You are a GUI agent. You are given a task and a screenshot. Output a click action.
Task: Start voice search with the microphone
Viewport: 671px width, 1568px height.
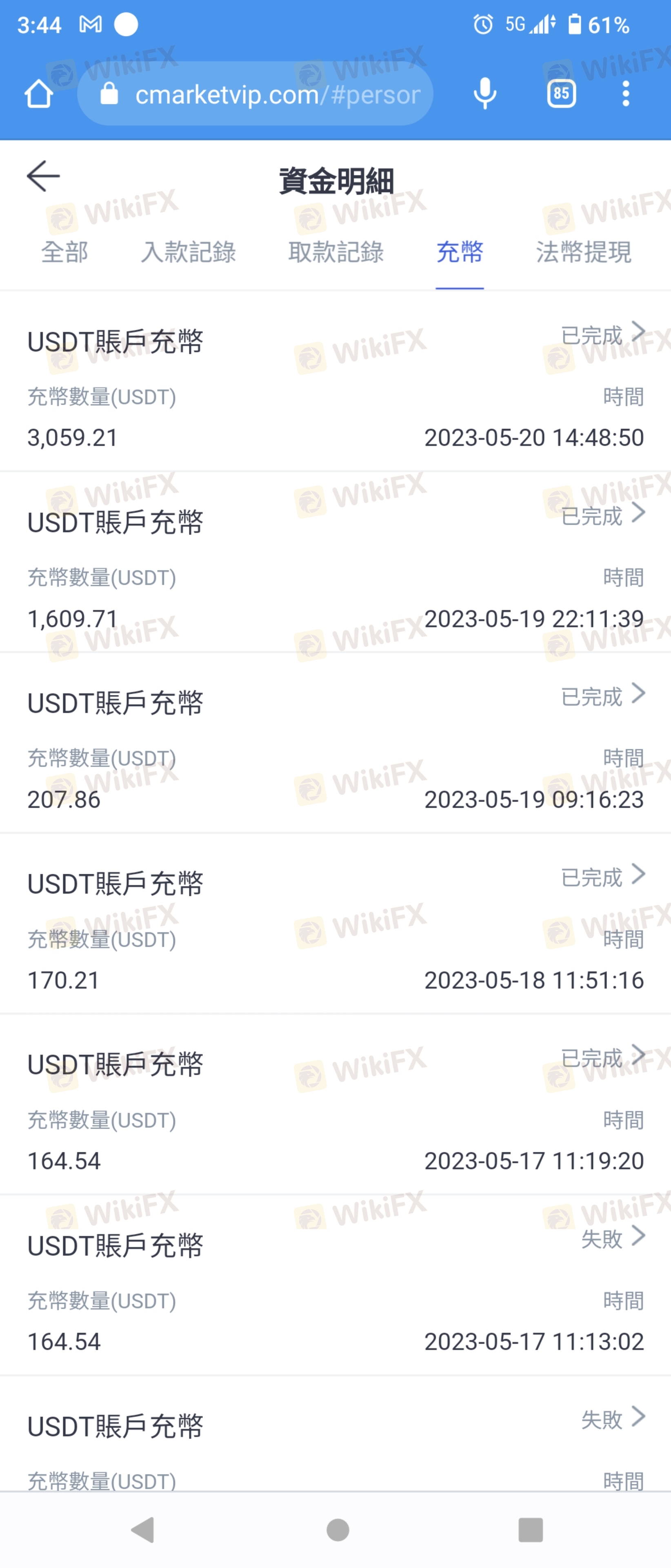coord(484,94)
